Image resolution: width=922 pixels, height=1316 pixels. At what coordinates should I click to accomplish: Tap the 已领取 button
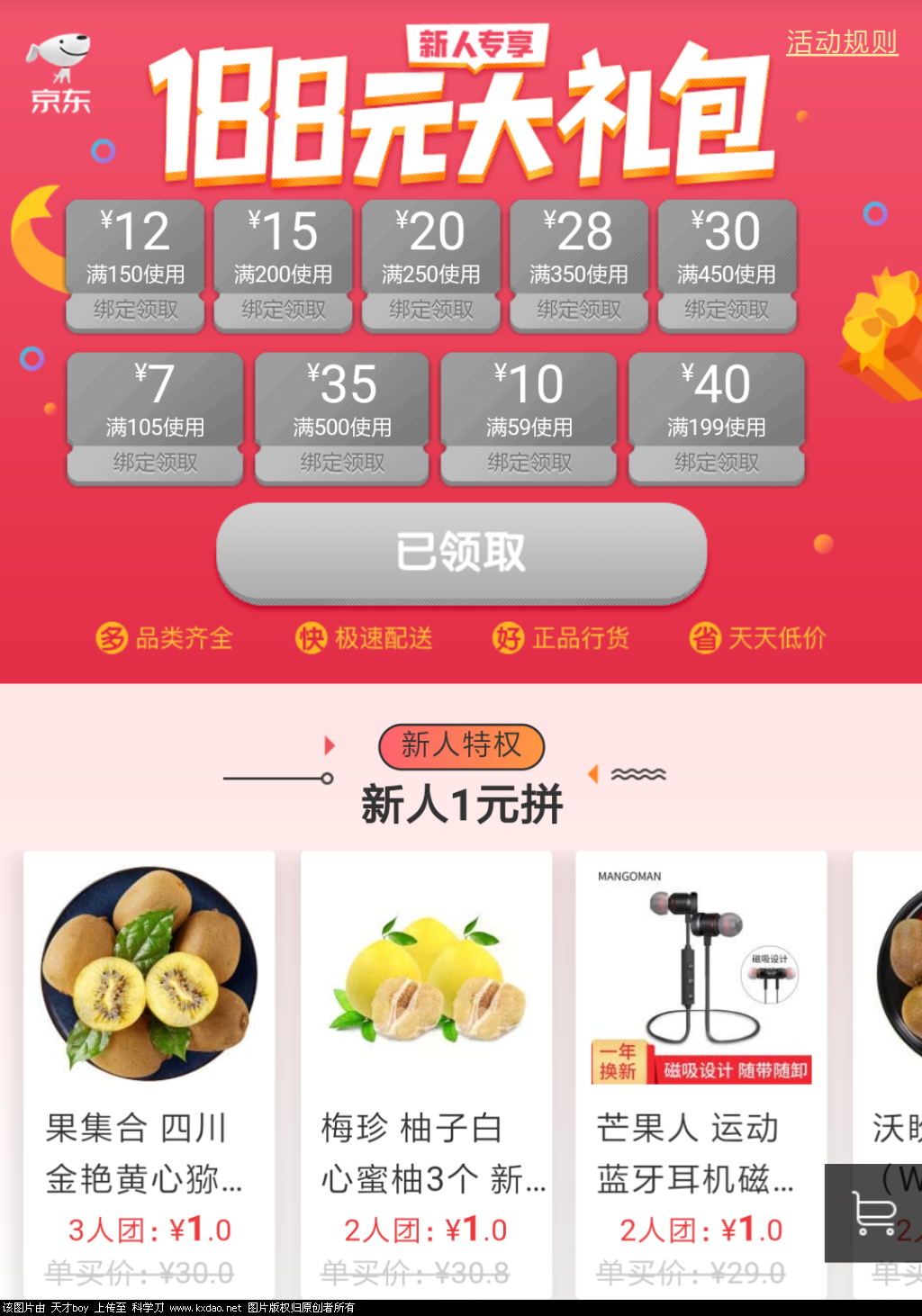(x=461, y=552)
